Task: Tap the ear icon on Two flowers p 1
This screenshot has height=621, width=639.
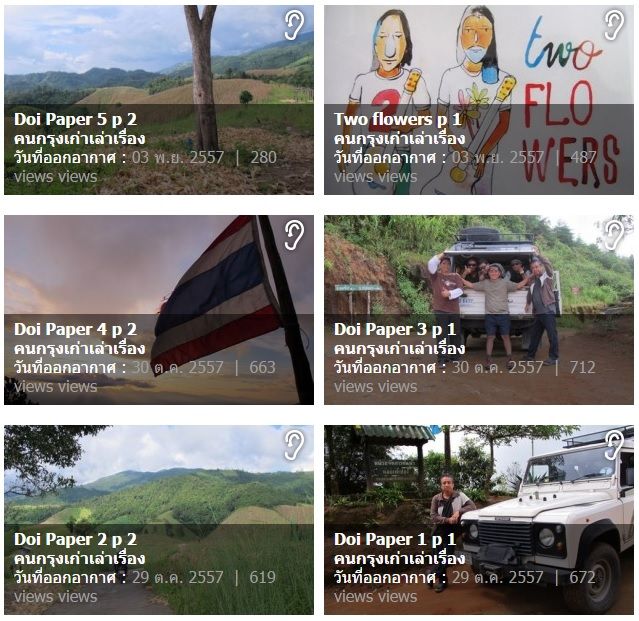Action: (x=613, y=25)
